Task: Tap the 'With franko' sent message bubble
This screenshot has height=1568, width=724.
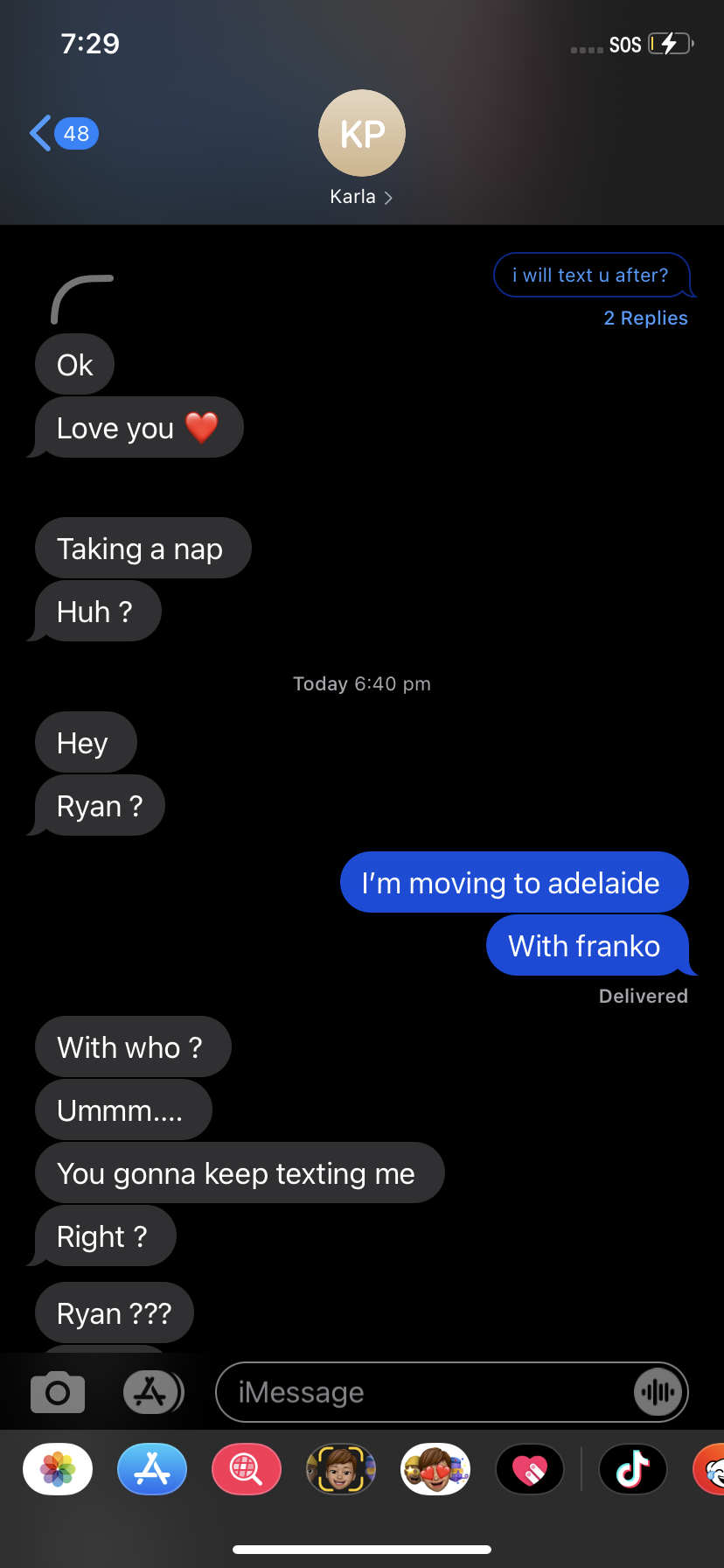Action: click(x=590, y=945)
